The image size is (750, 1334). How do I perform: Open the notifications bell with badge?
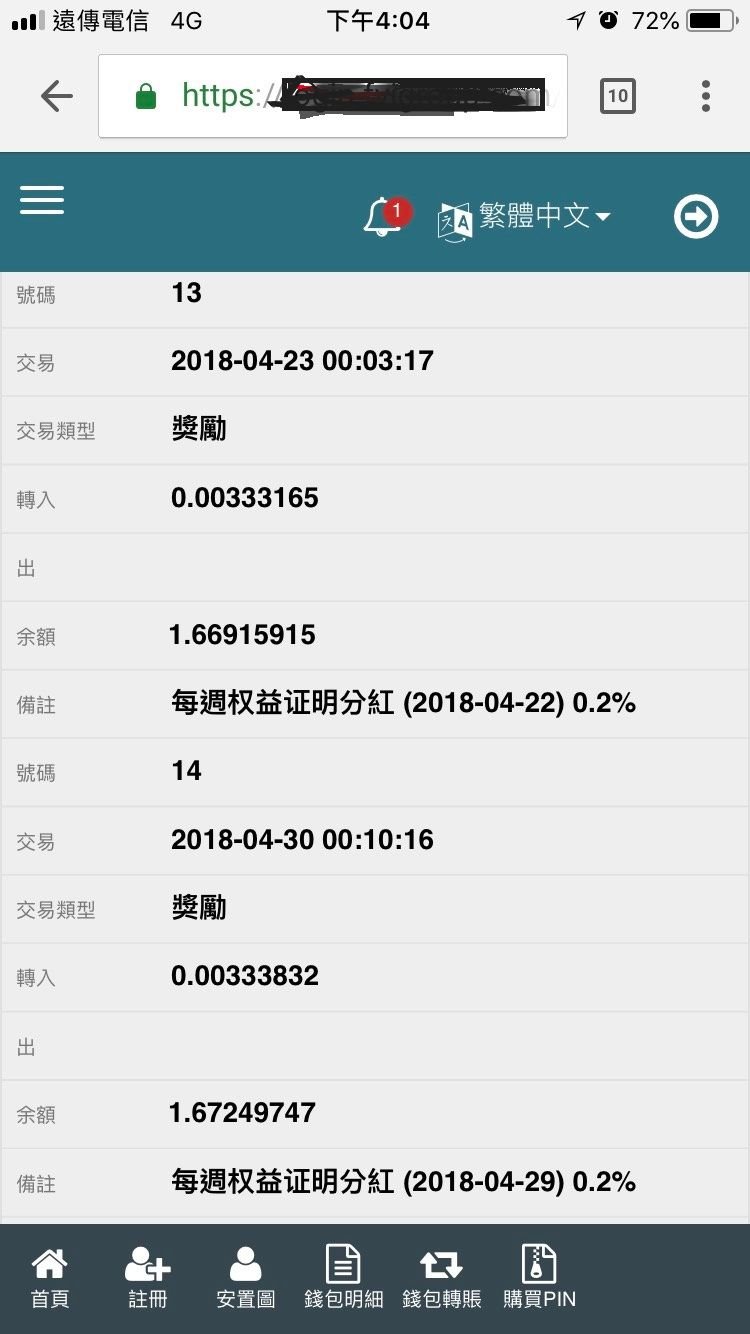[x=386, y=216]
